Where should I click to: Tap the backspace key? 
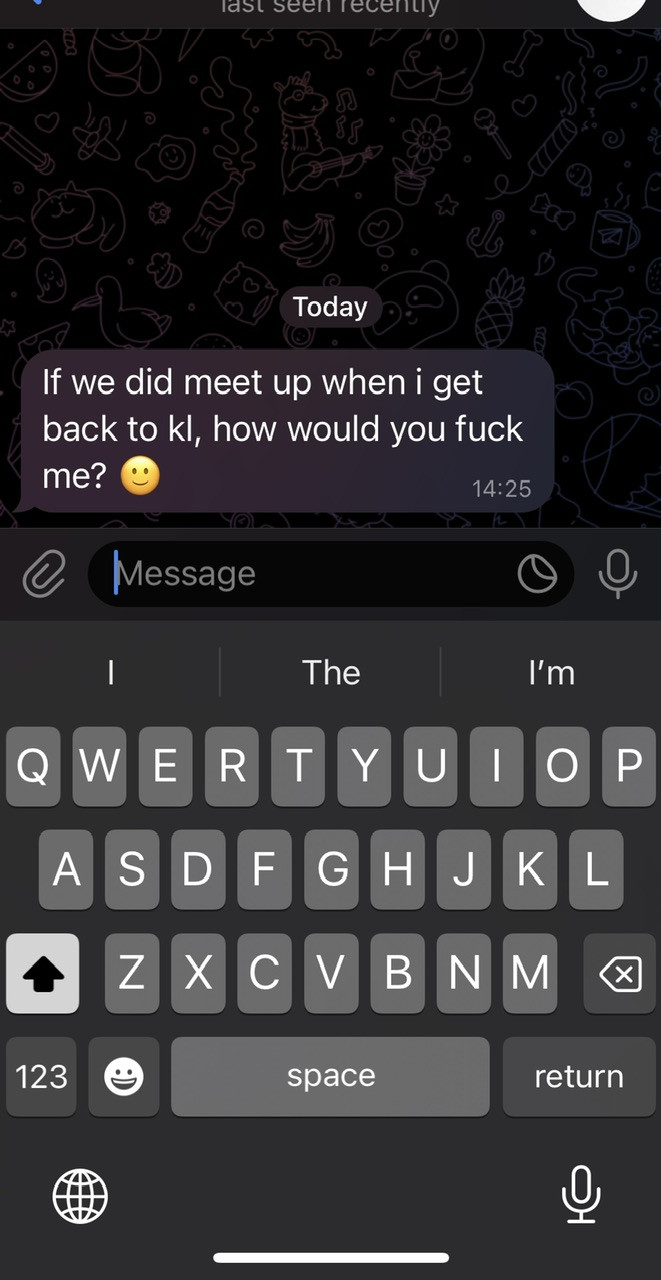[x=619, y=973]
